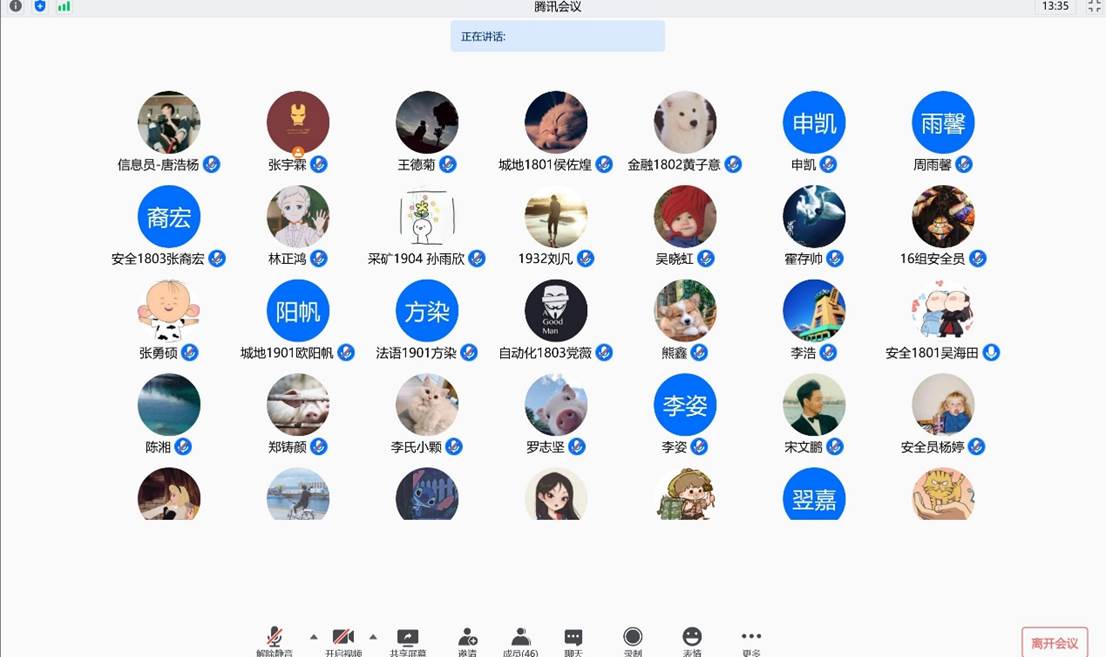Invite people to the meeting
Image resolution: width=1106 pixels, height=657 pixels.
point(467,639)
